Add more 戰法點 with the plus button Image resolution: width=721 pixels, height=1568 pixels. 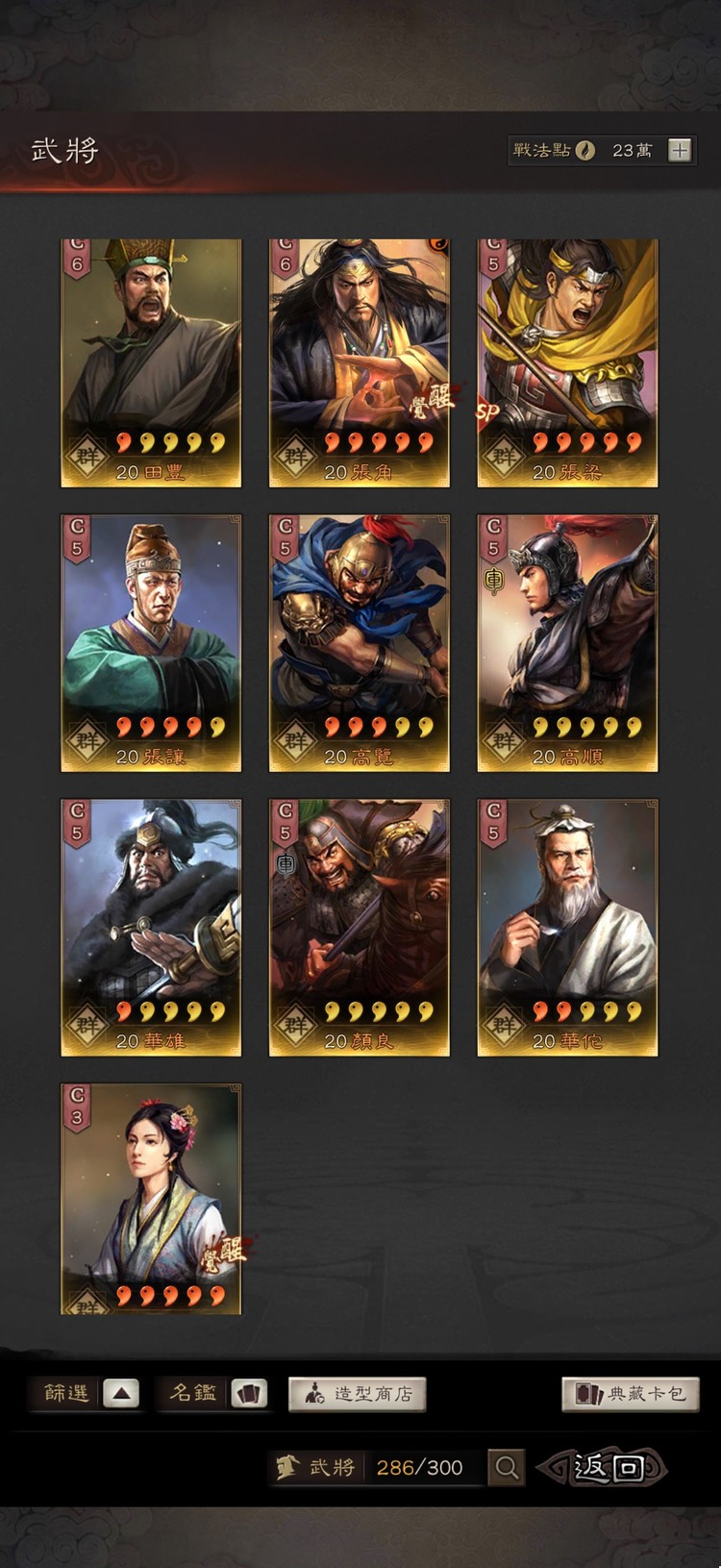coord(680,150)
